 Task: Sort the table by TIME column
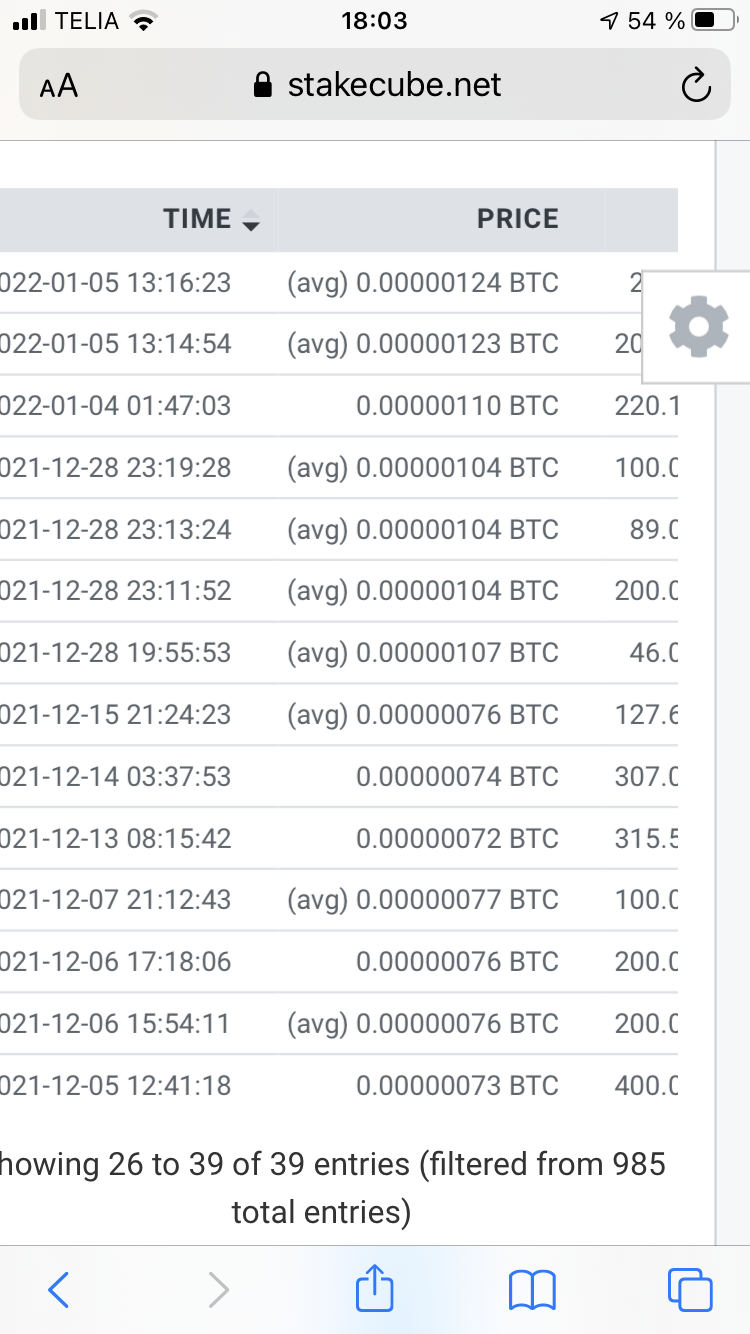point(212,219)
